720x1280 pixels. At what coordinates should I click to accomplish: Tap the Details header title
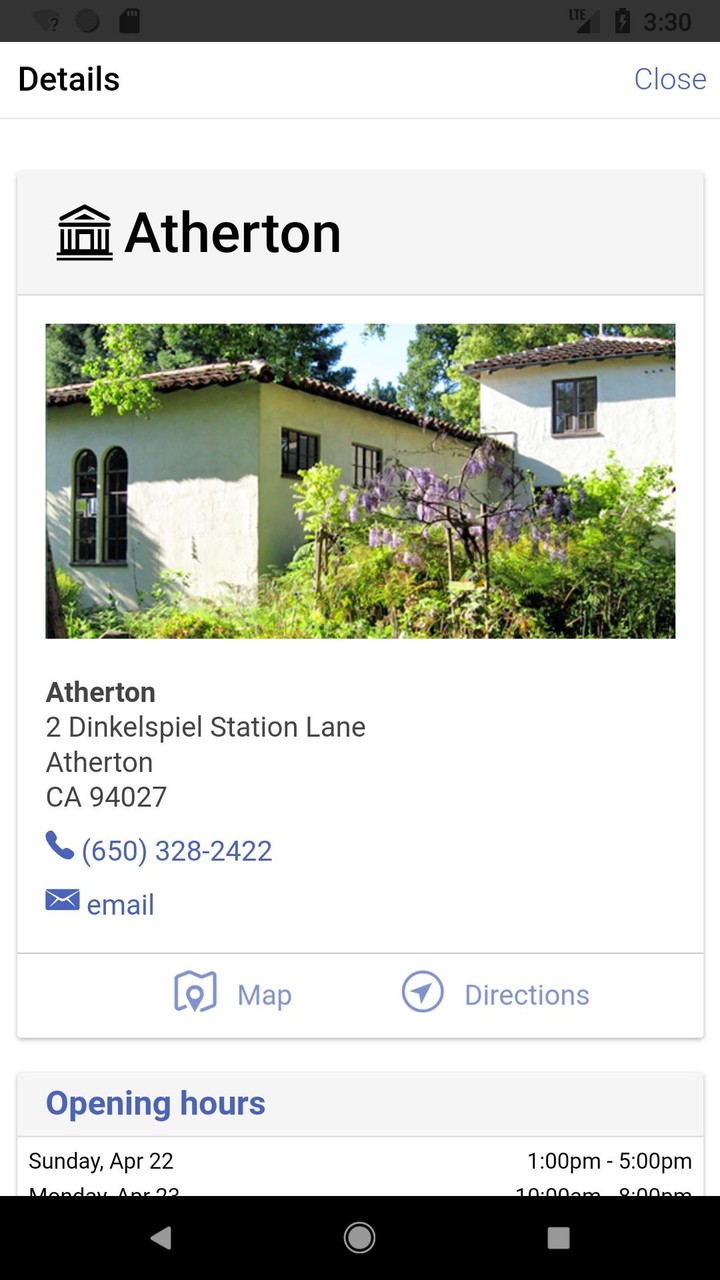[x=67, y=78]
